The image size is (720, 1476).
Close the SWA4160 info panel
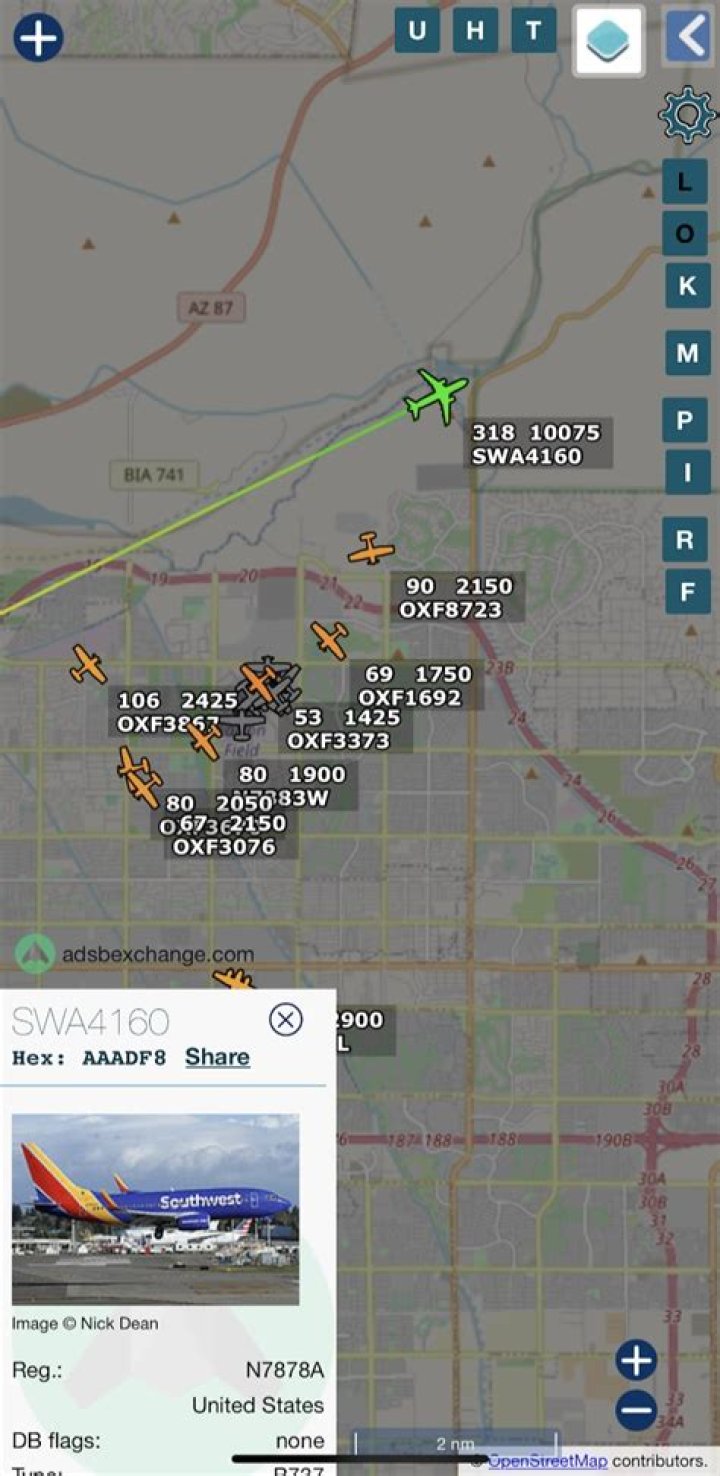(286, 1019)
